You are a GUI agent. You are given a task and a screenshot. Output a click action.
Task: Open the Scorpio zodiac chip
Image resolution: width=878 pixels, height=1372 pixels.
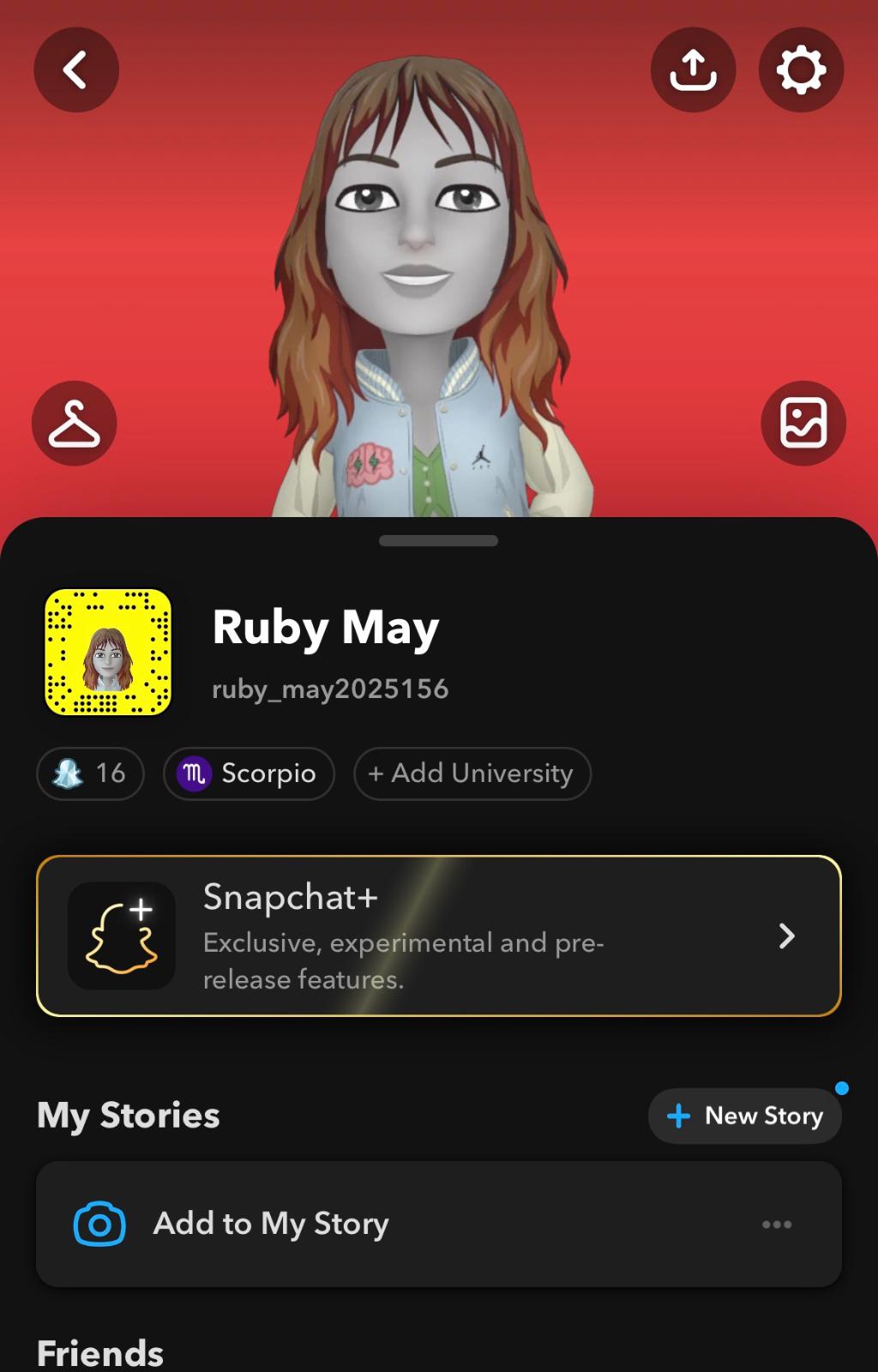click(x=249, y=773)
